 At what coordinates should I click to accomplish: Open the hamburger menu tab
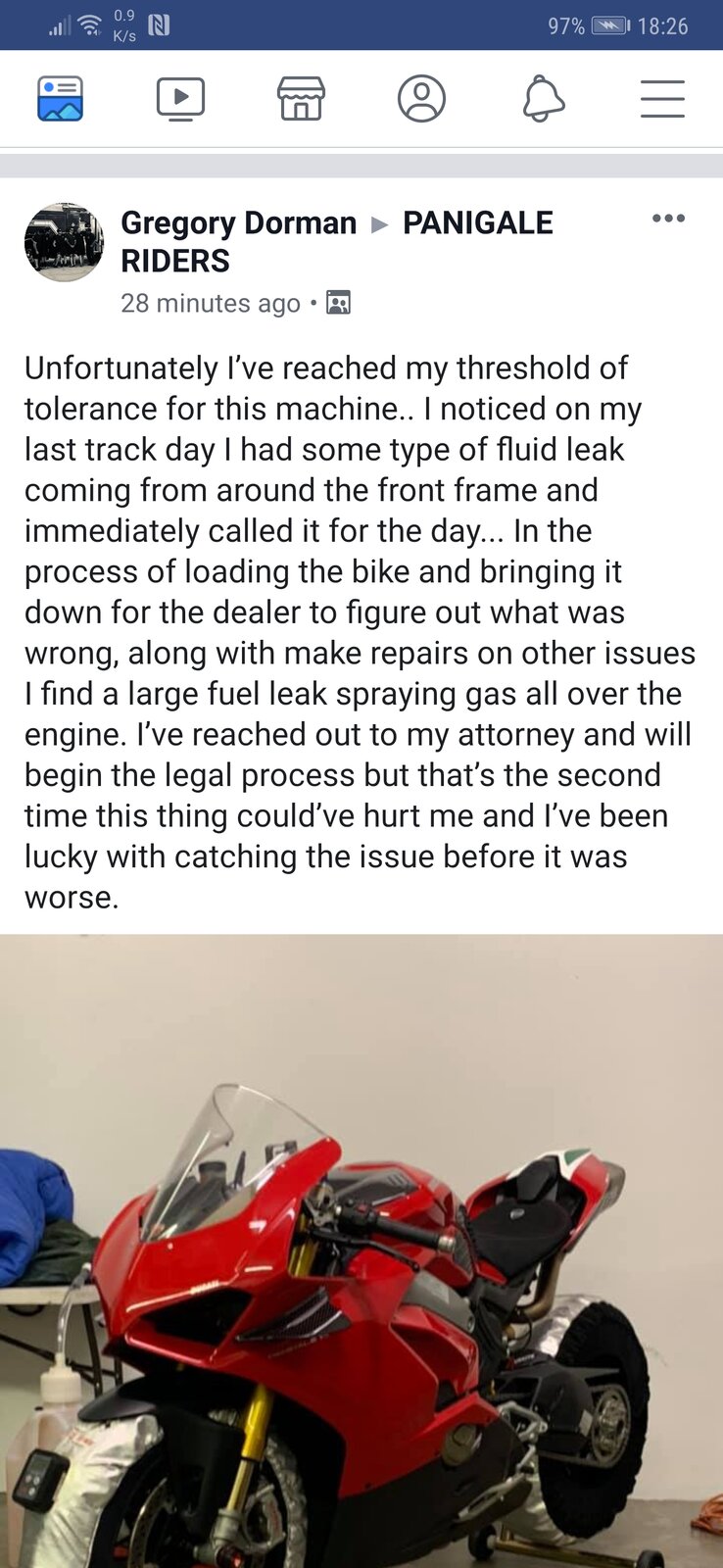662,99
